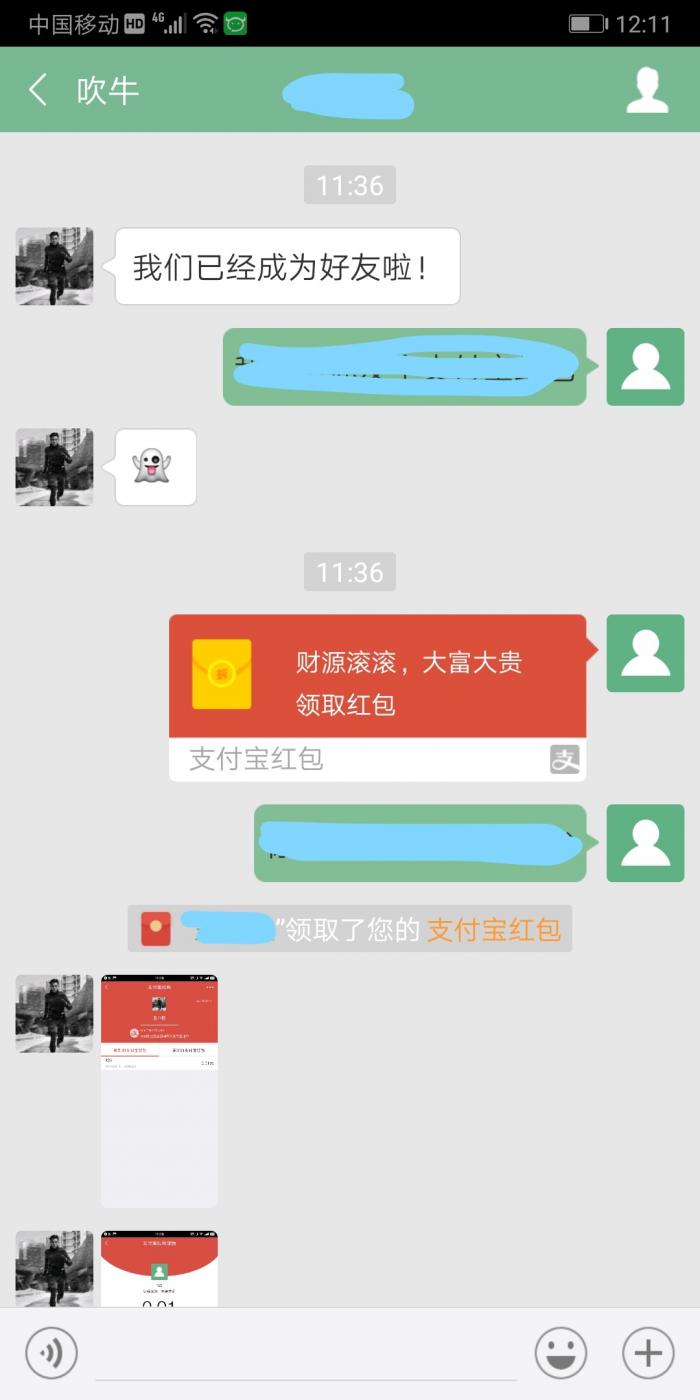Tap the orange 支付宝红包 link

click(494, 929)
